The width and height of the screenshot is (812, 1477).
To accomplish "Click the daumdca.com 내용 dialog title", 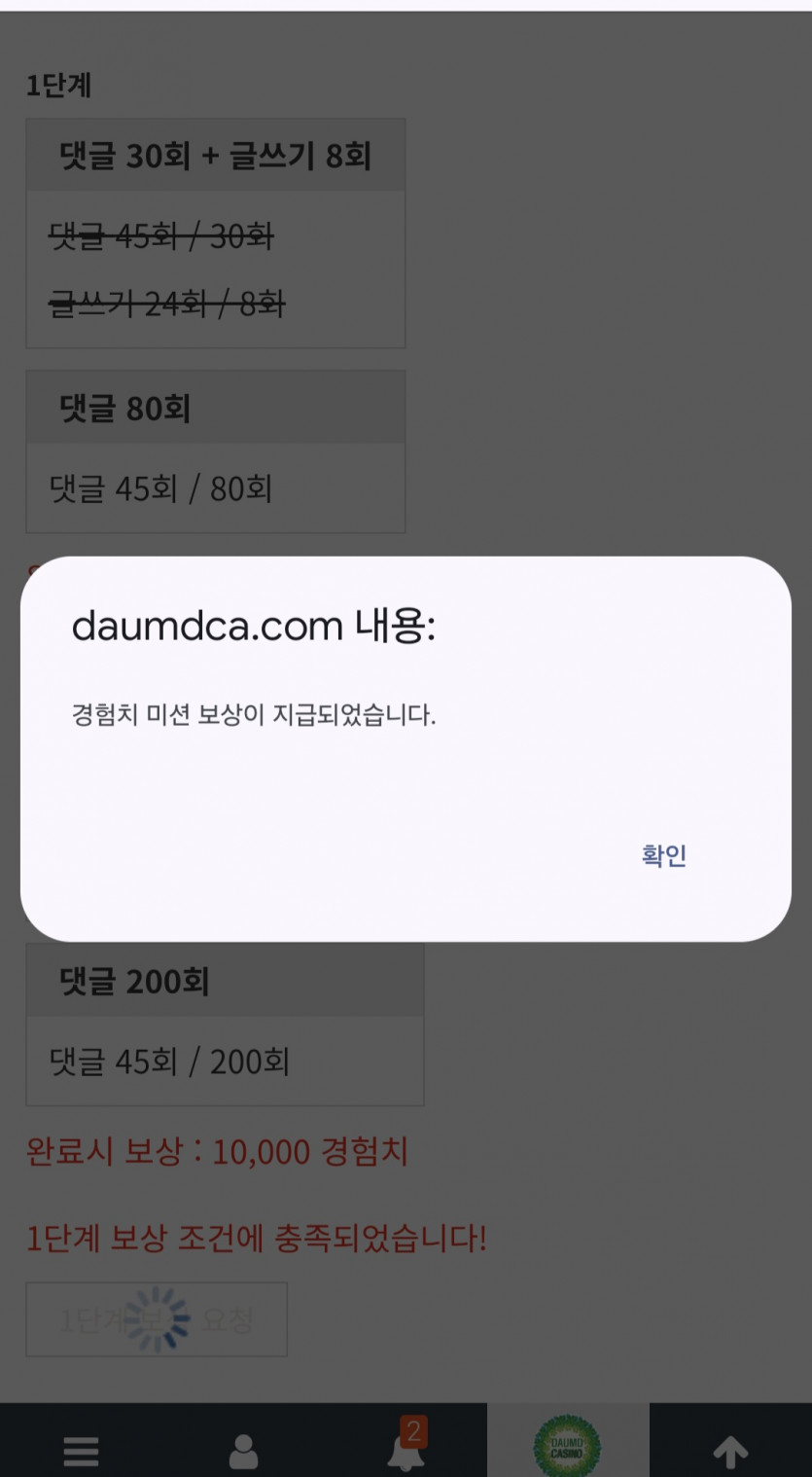I will tap(256, 627).
